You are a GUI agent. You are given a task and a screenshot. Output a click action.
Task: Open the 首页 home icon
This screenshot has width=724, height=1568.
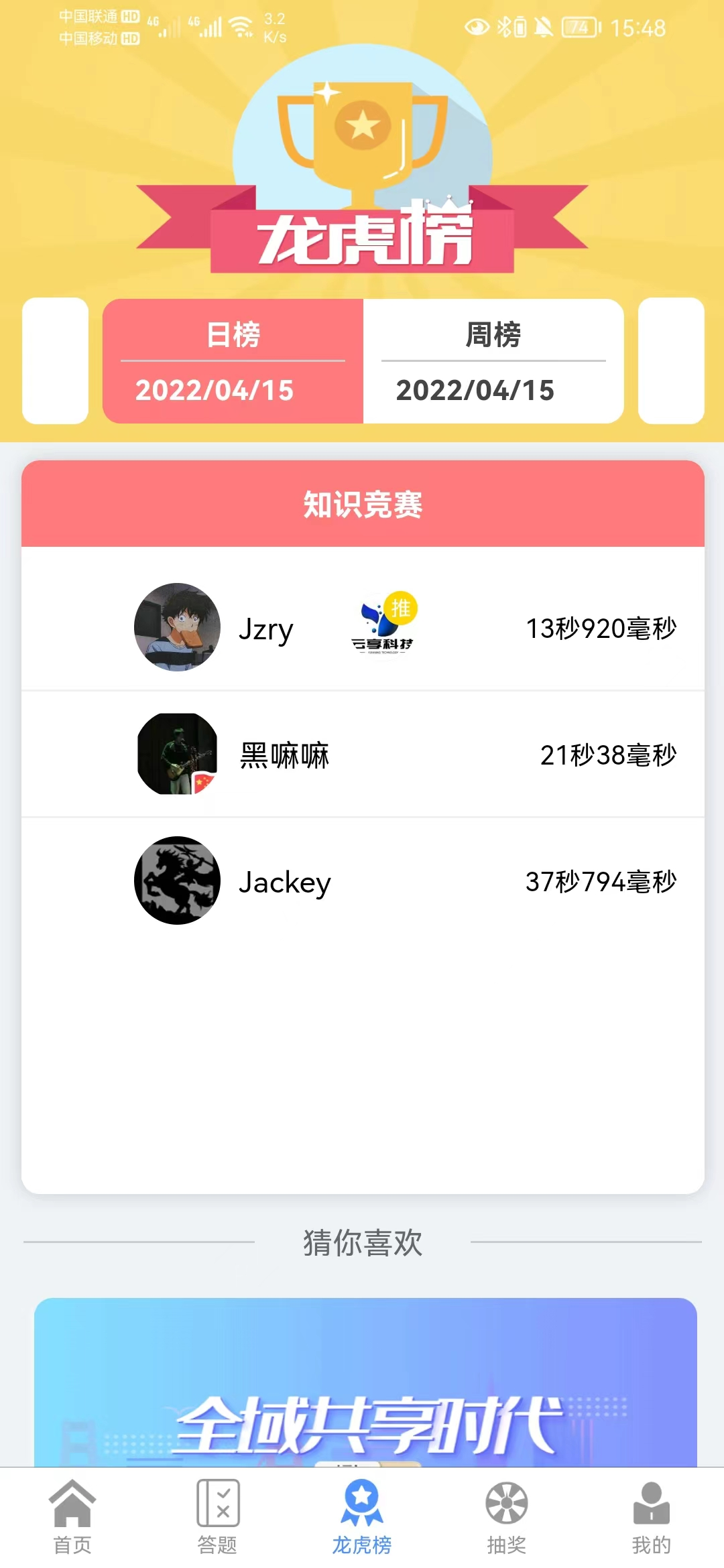click(72, 1508)
